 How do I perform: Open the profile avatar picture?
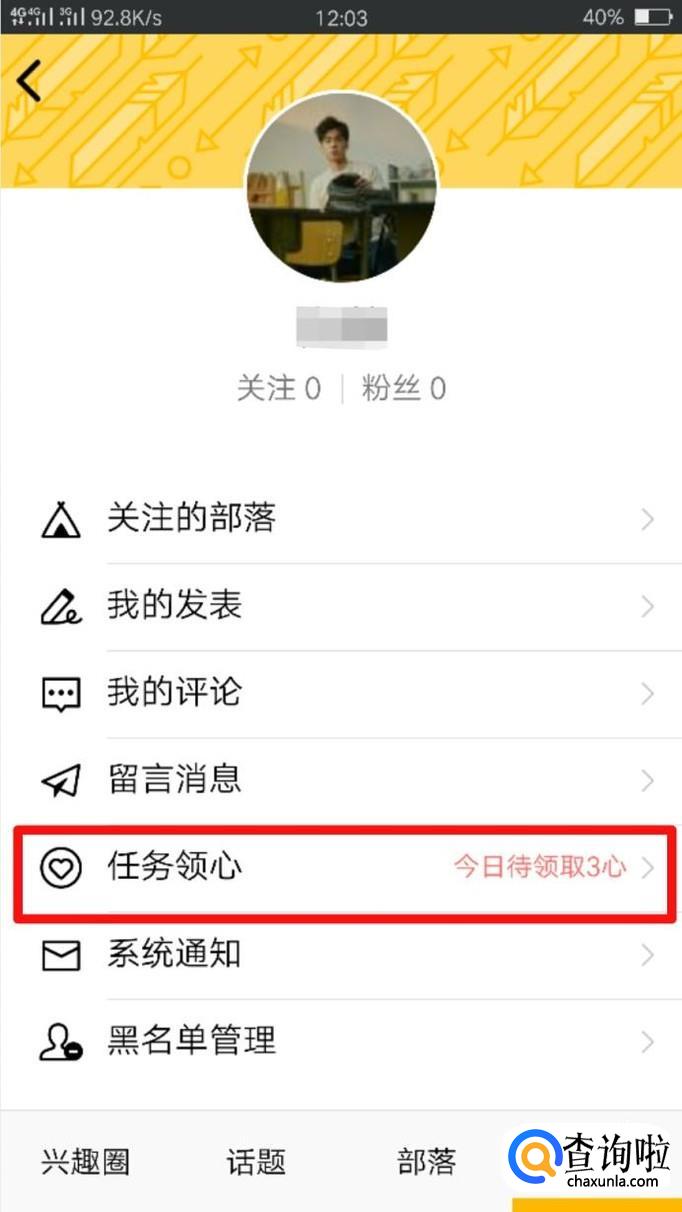coord(341,186)
